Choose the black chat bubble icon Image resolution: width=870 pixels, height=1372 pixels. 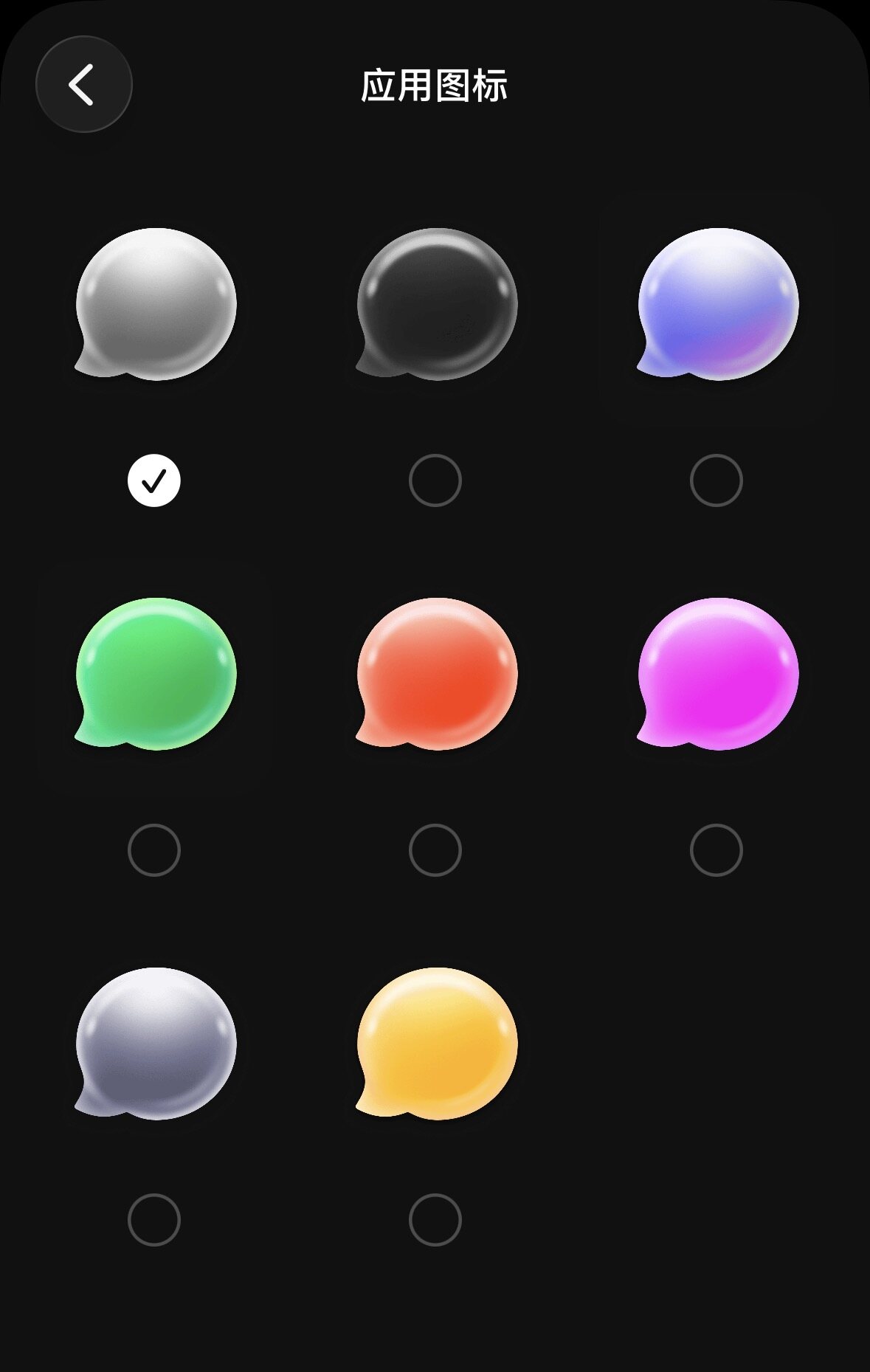click(x=437, y=304)
